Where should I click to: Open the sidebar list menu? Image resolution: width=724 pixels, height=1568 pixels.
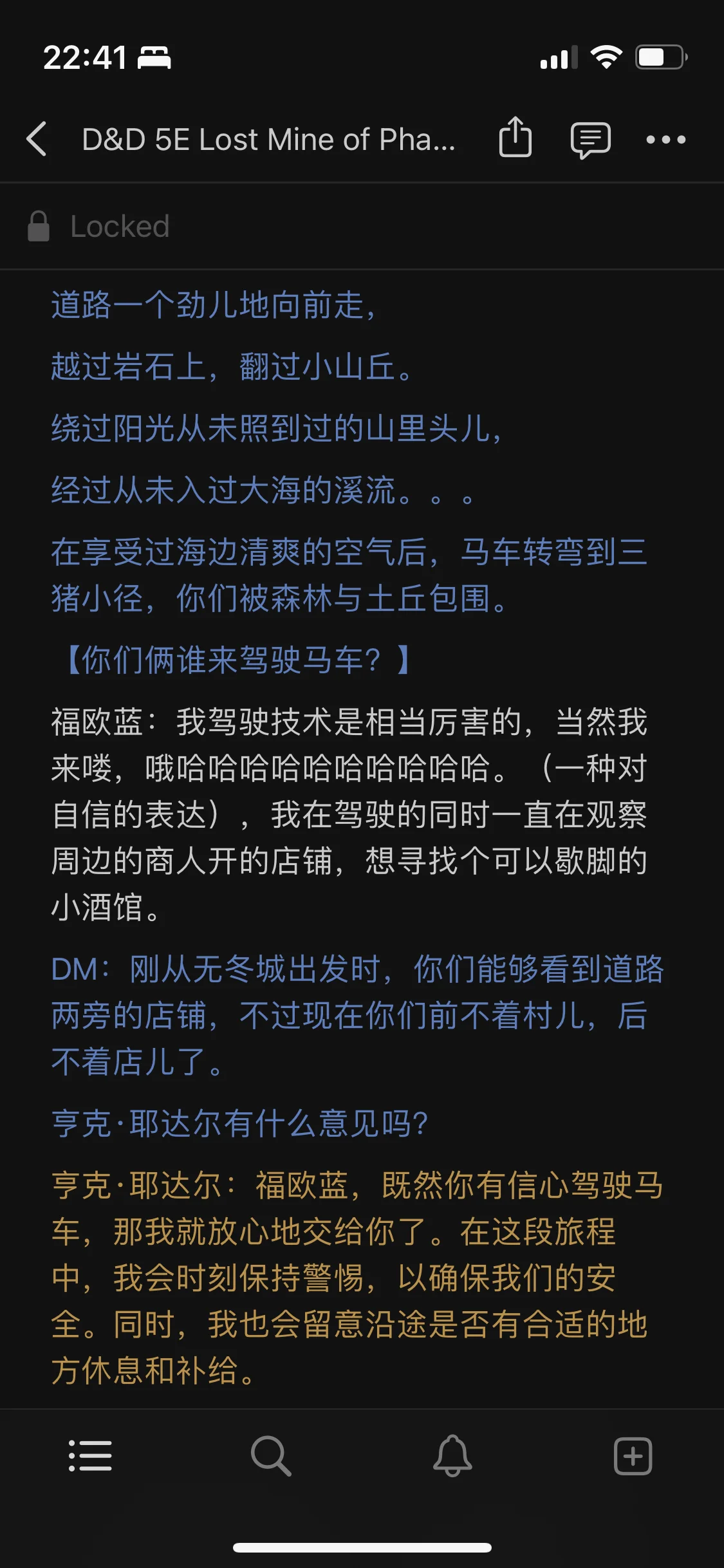click(x=90, y=1455)
